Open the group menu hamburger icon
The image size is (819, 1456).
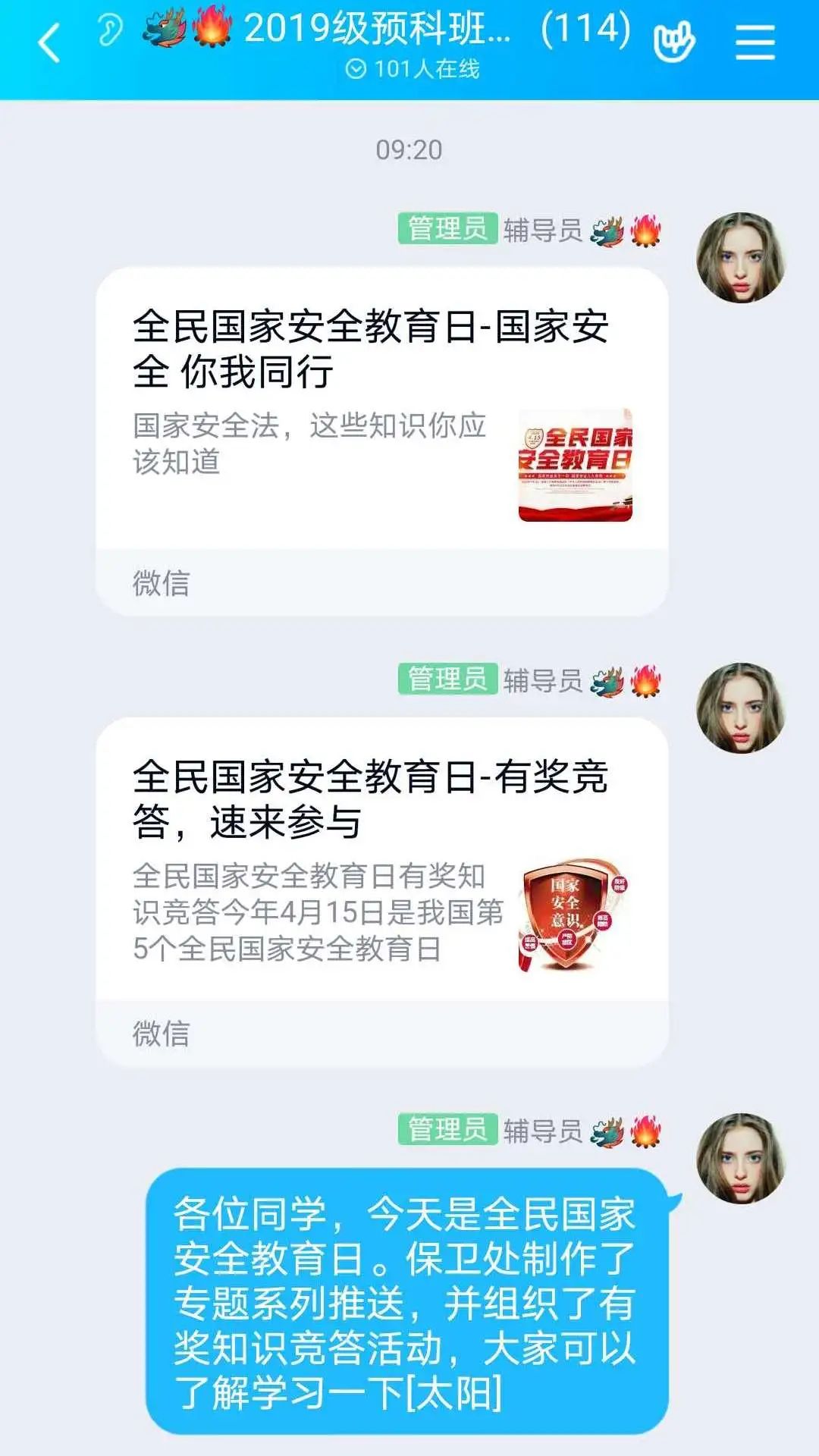point(755,42)
